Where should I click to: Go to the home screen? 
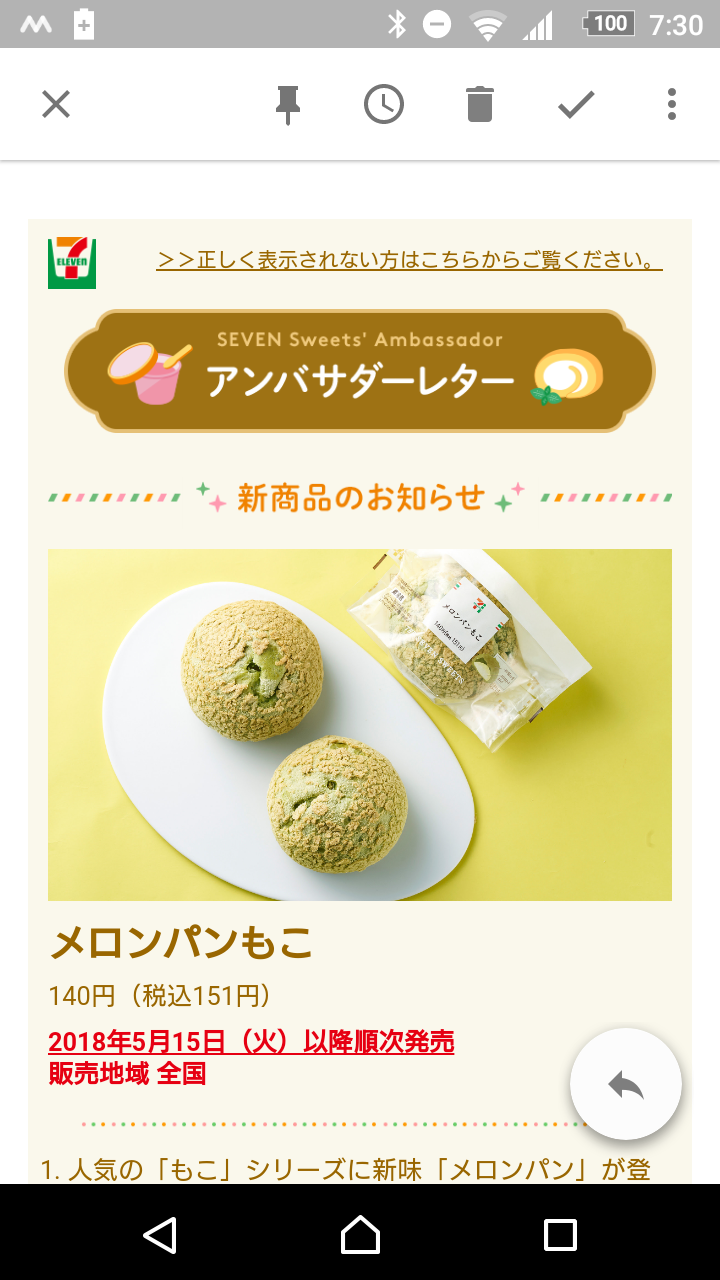360,1234
